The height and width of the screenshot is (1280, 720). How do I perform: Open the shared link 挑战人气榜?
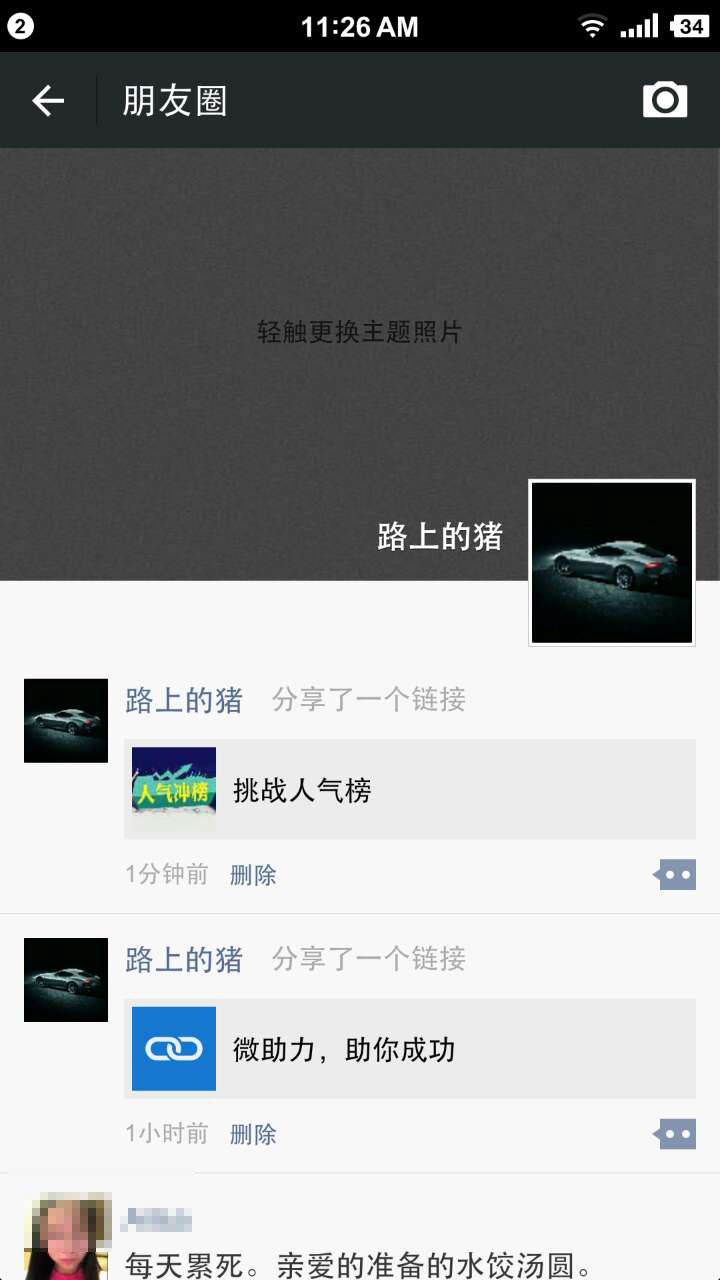click(x=410, y=790)
